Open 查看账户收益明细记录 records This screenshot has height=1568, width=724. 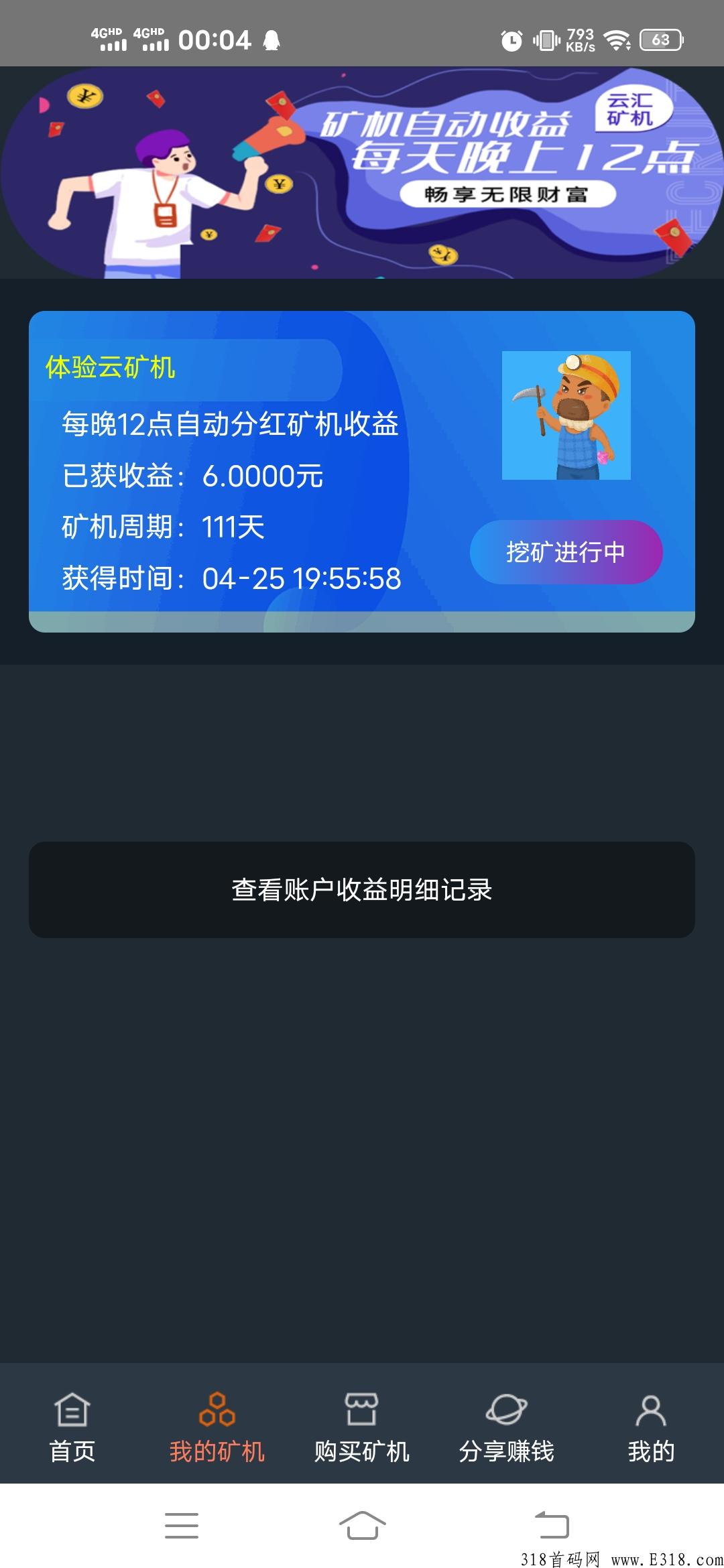(362, 891)
